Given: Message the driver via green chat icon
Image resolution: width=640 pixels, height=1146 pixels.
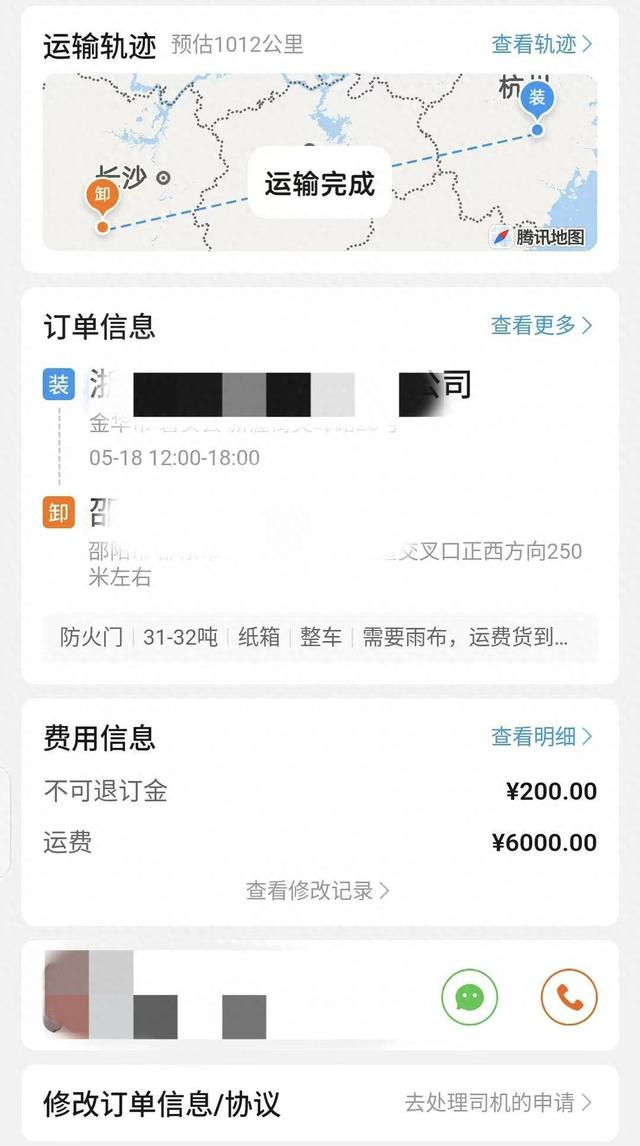Looking at the screenshot, I should click(x=470, y=996).
